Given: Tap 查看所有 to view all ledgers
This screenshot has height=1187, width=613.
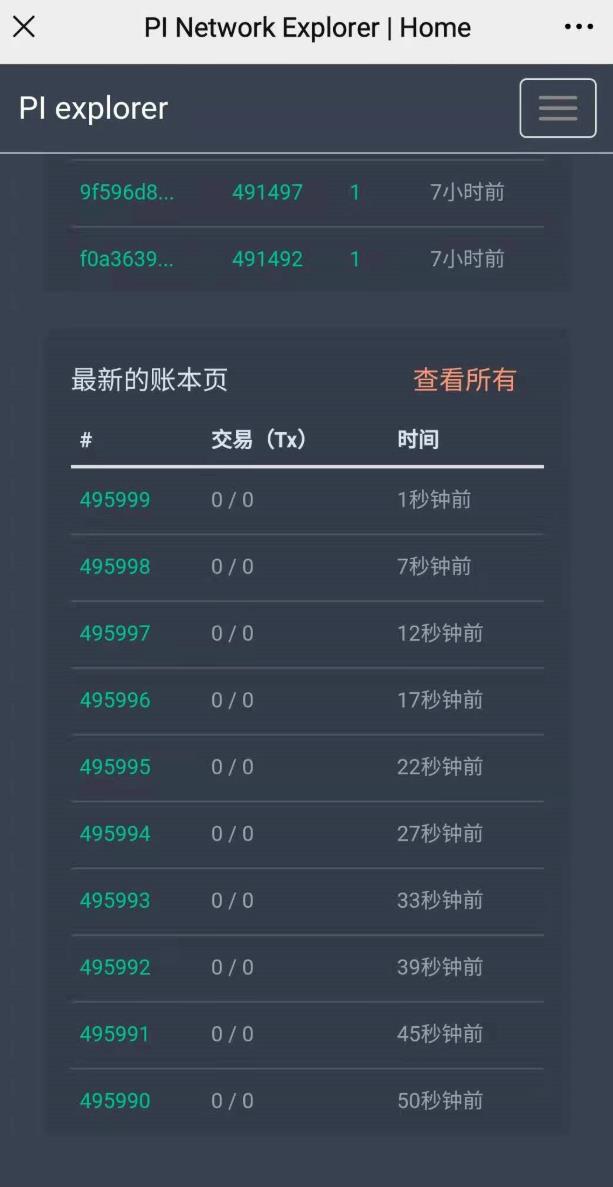Looking at the screenshot, I should tap(464, 380).
